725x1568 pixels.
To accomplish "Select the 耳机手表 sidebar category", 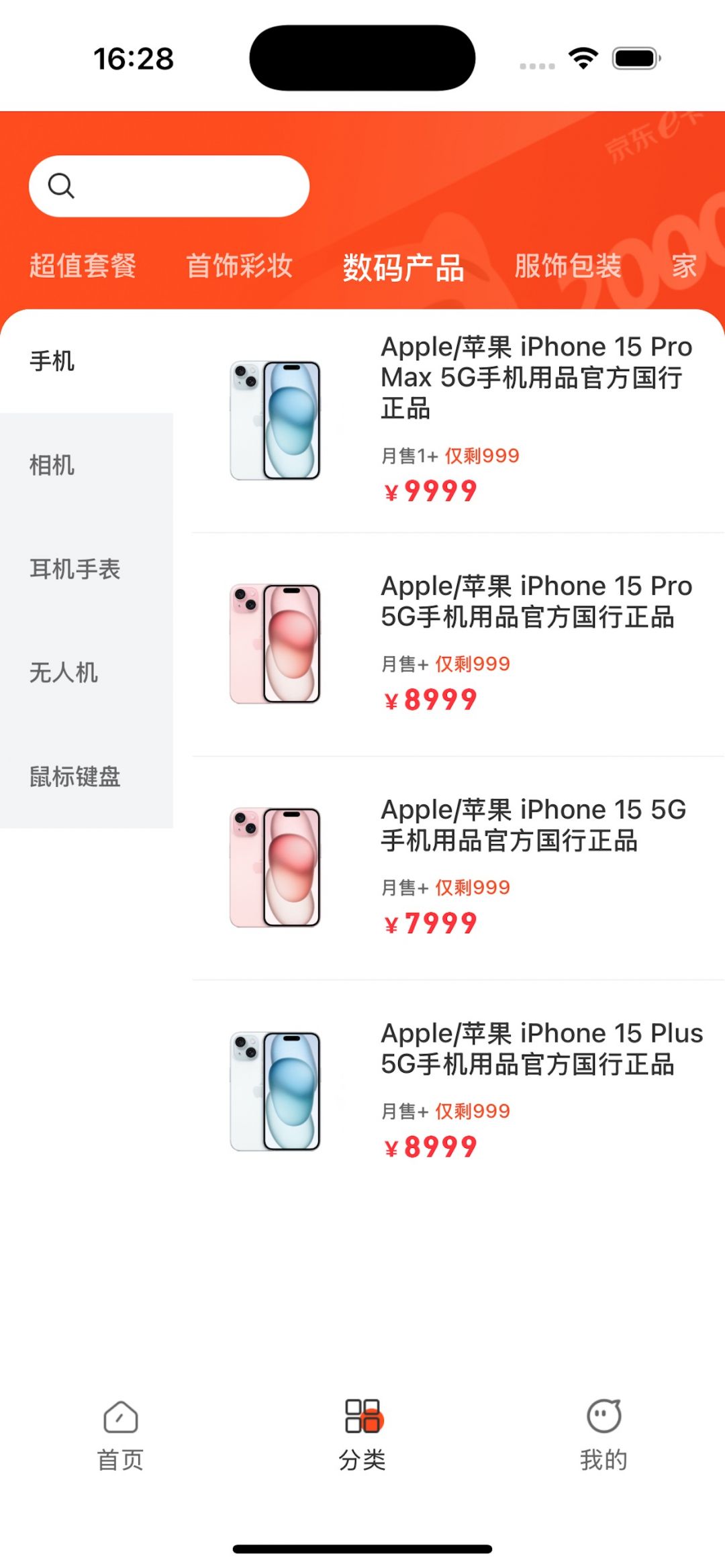I will 87,569.
